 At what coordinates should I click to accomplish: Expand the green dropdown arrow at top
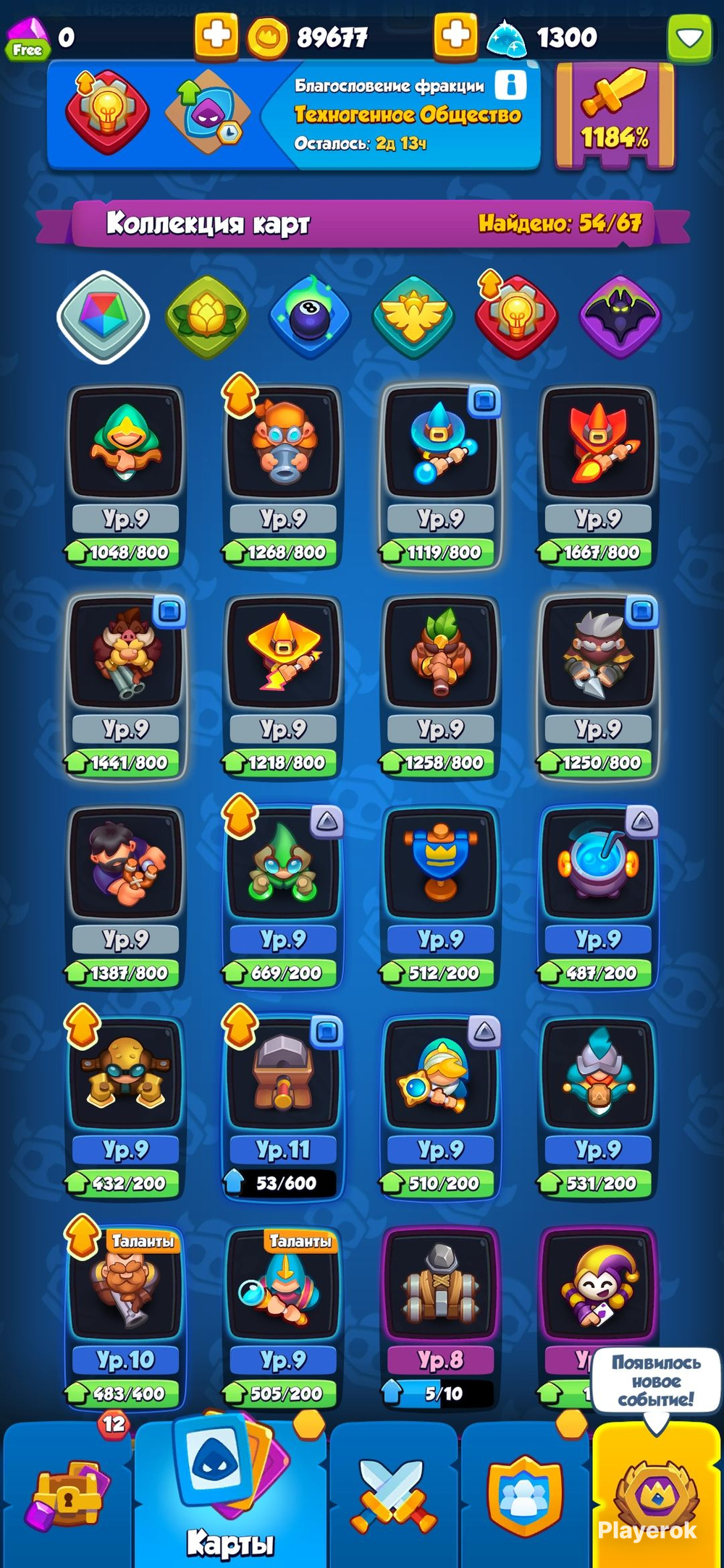[689, 38]
